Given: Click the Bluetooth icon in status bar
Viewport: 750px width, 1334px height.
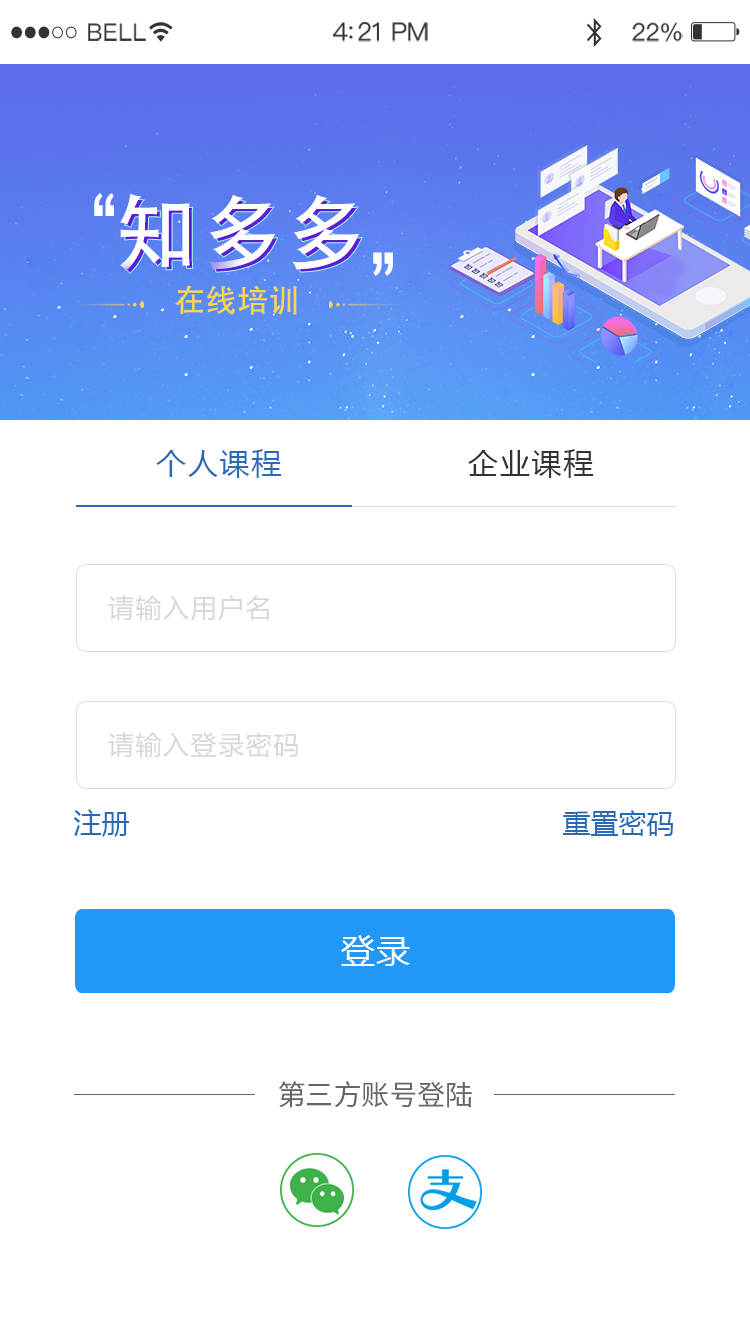Looking at the screenshot, I should (x=594, y=30).
